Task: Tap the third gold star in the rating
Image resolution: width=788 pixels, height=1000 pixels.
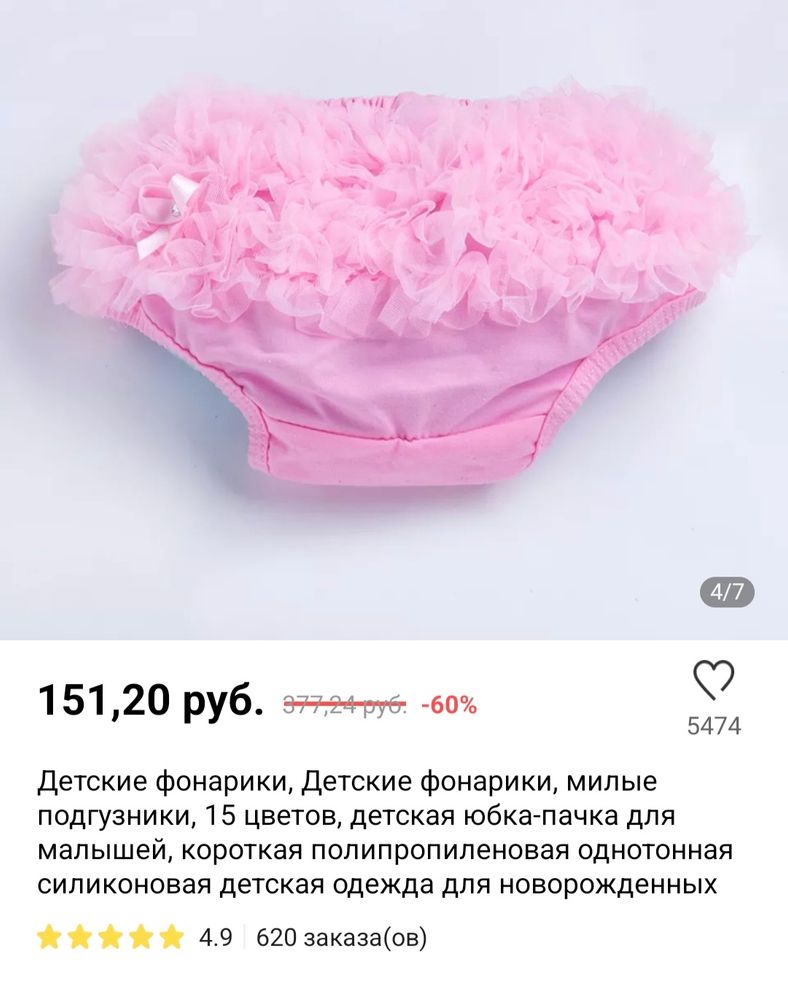Action: pos(113,938)
